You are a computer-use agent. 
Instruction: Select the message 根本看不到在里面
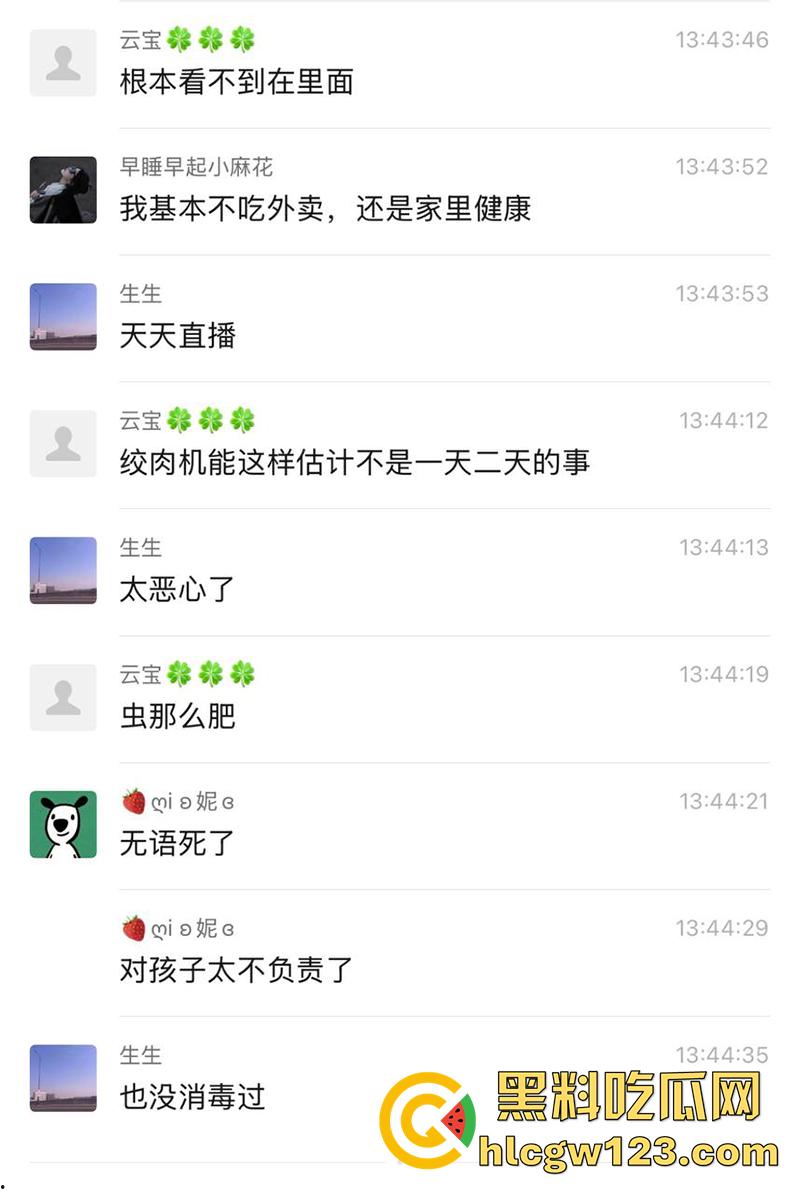233,83
